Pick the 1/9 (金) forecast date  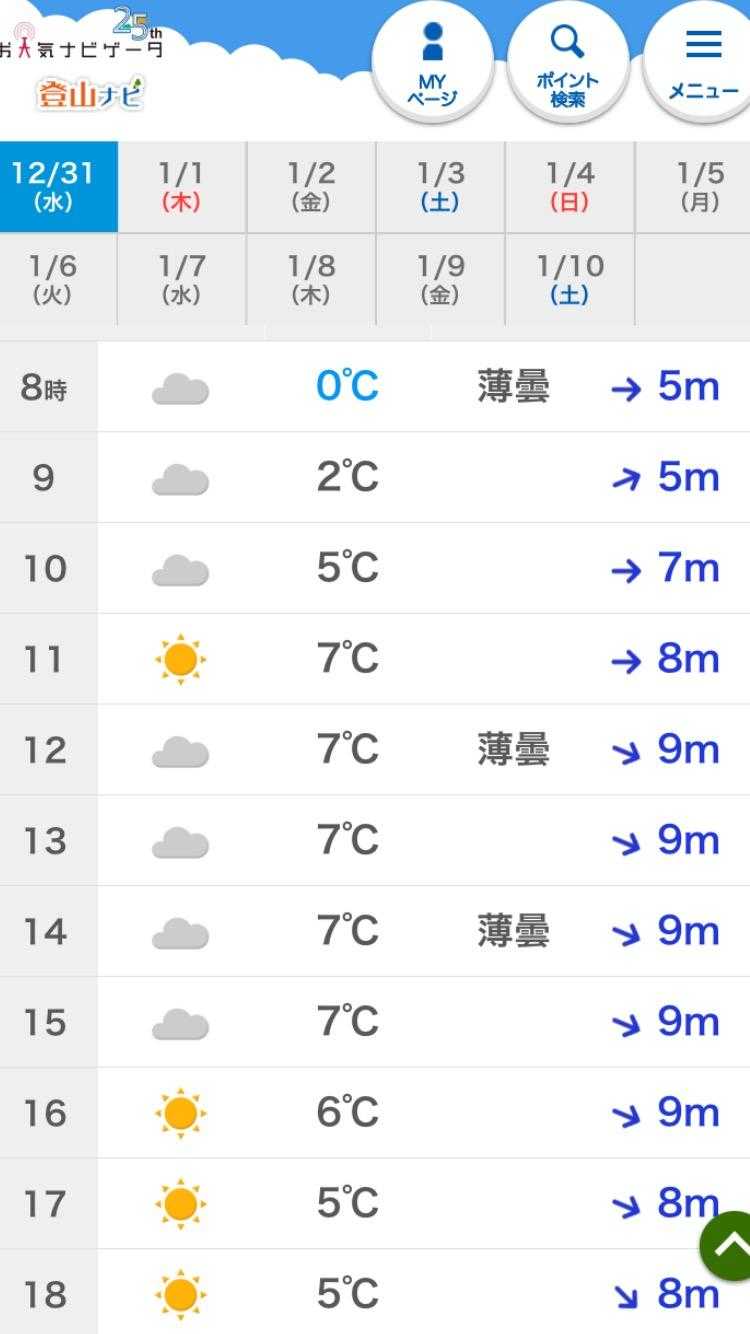tap(440, 280)
